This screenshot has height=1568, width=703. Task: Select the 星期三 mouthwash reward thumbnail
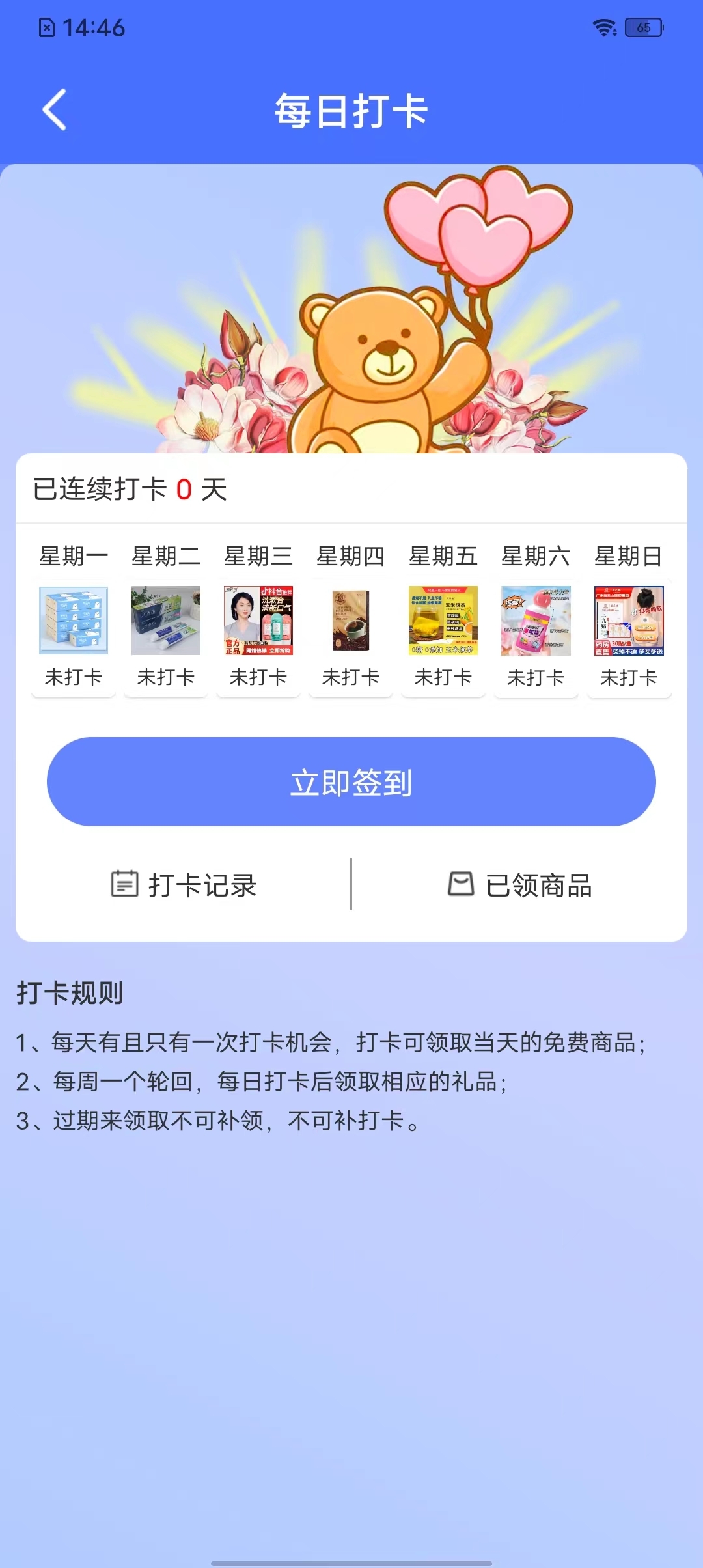(258, 622)
